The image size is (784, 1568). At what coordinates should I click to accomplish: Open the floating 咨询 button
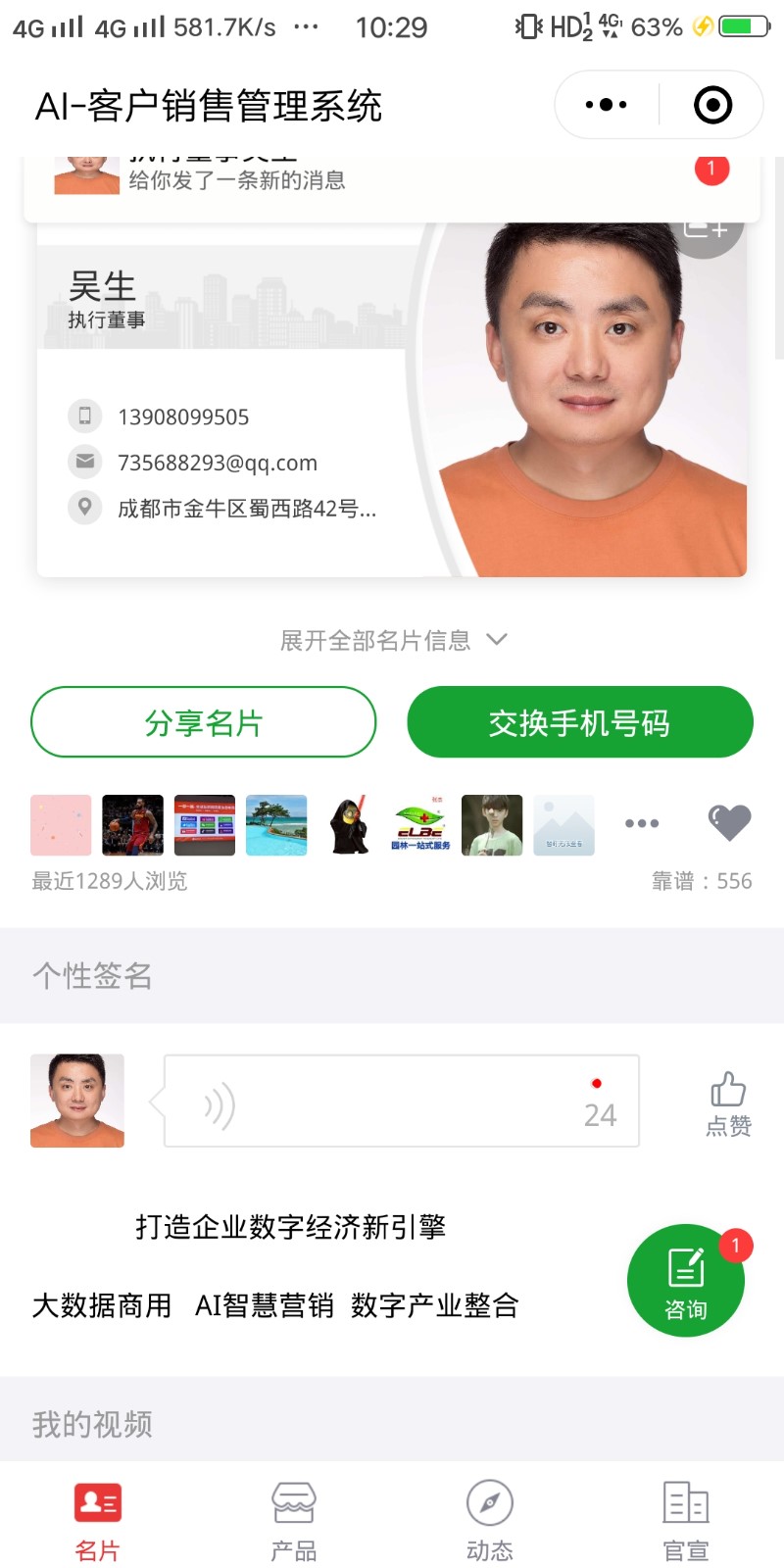pos(685,1281)
